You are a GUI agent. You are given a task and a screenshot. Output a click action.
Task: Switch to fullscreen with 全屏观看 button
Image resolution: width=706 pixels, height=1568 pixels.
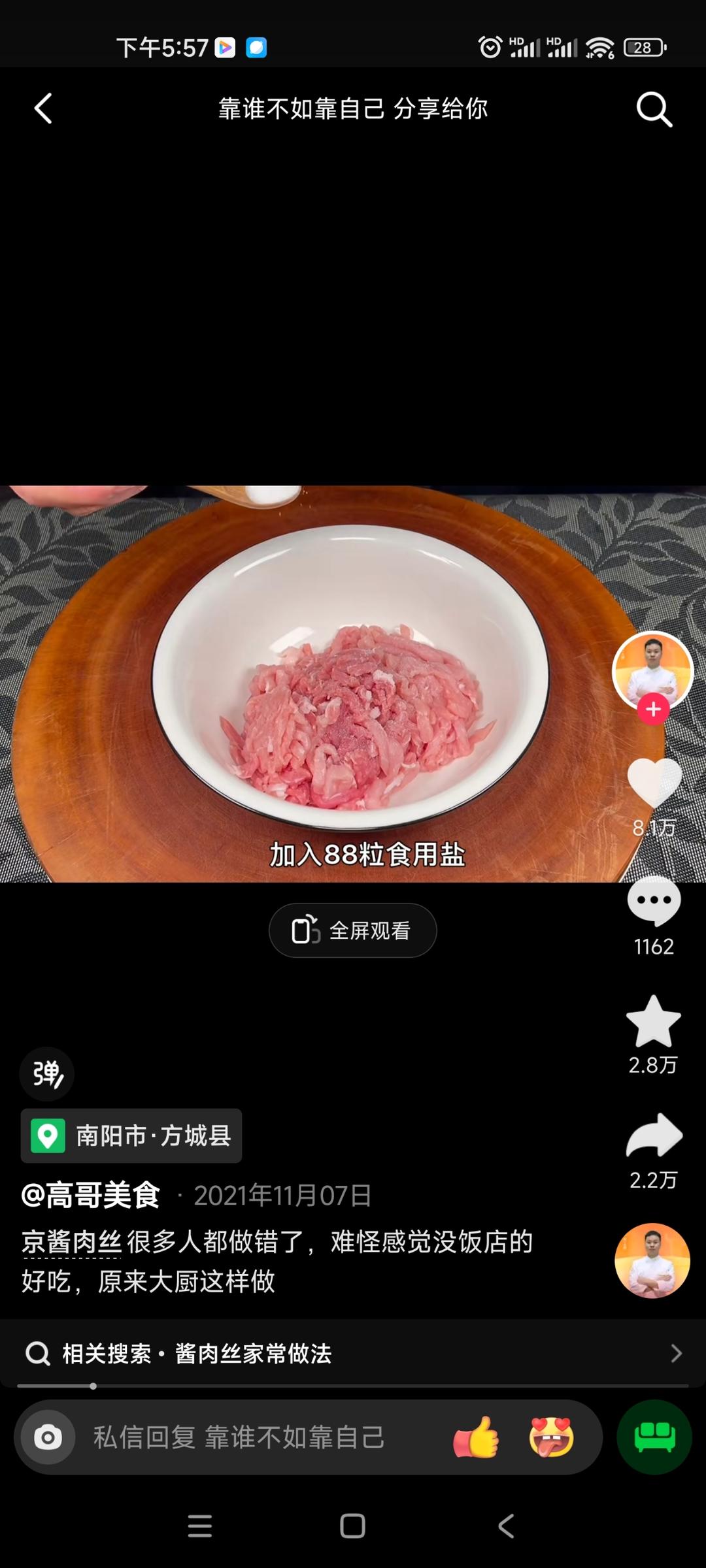352,930
